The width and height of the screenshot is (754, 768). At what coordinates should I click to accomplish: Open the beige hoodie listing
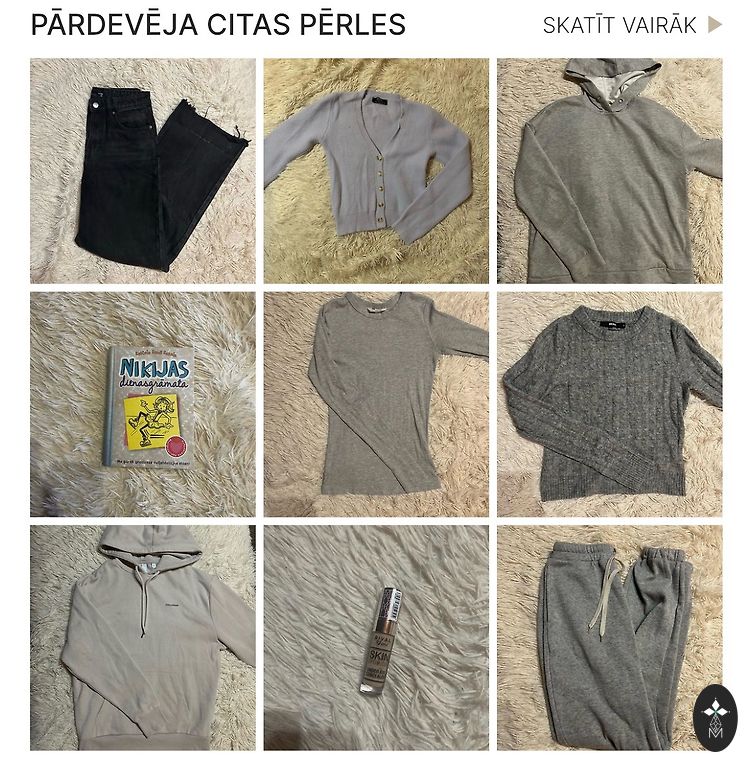pos(142,638)
